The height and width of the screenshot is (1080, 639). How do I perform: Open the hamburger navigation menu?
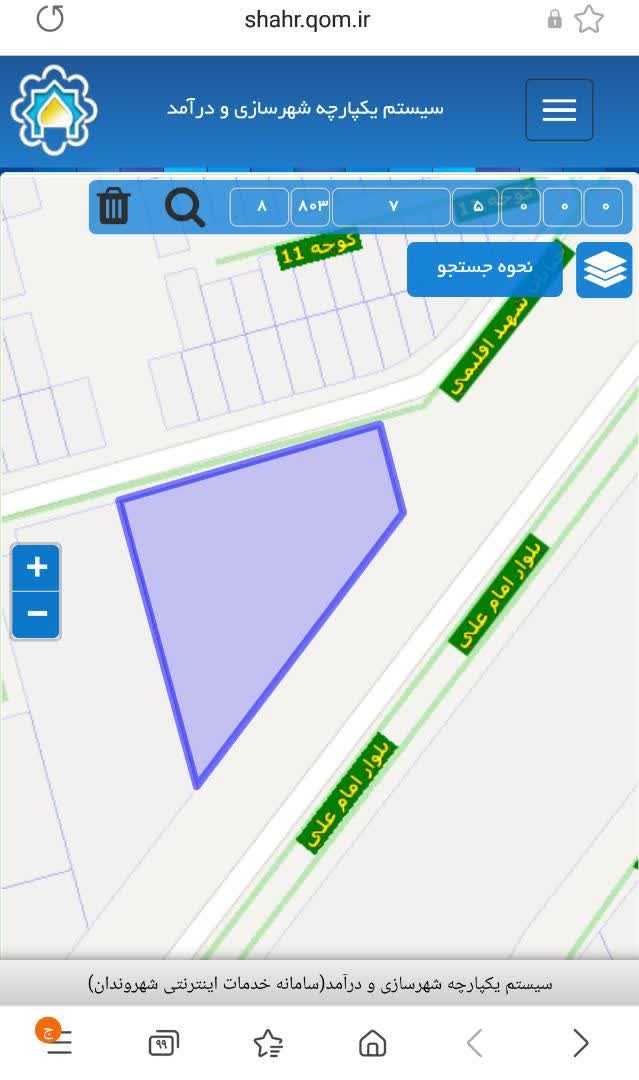tap(559, 110)
